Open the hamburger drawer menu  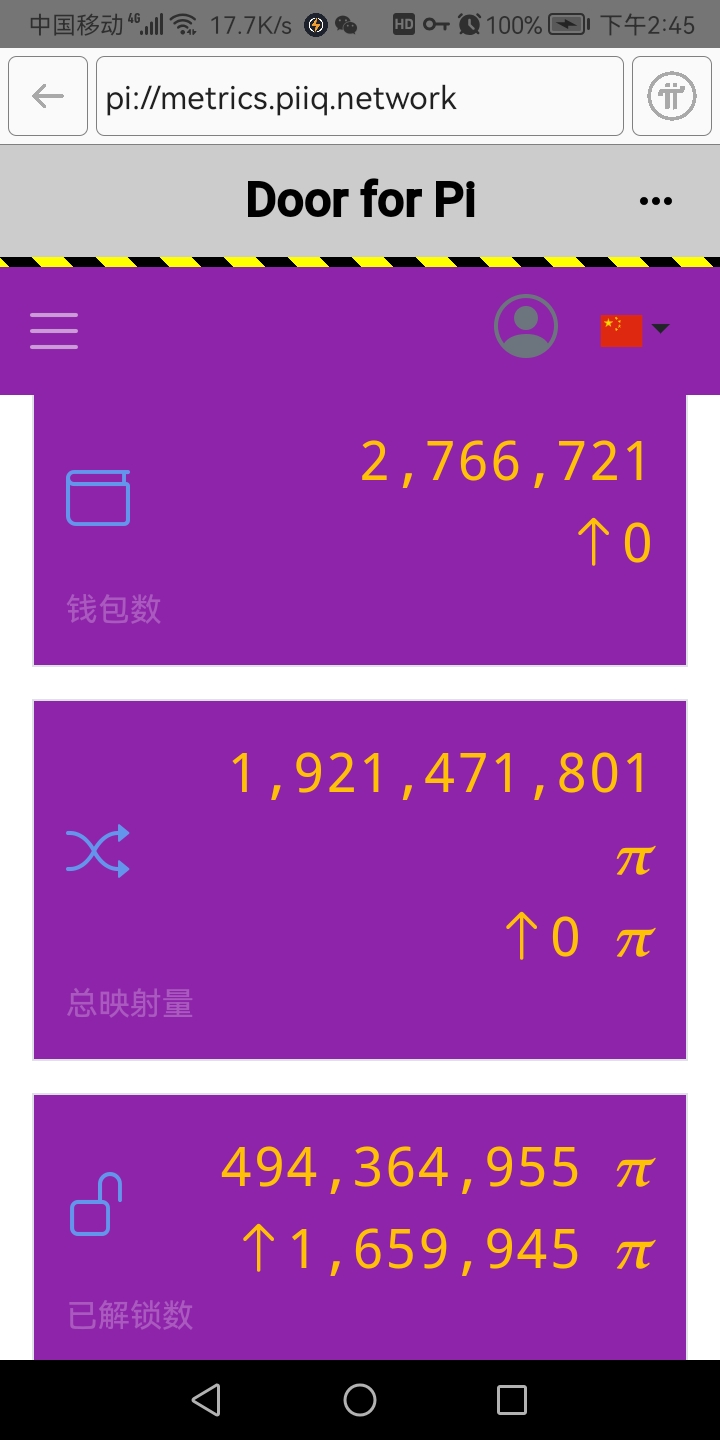54,330
